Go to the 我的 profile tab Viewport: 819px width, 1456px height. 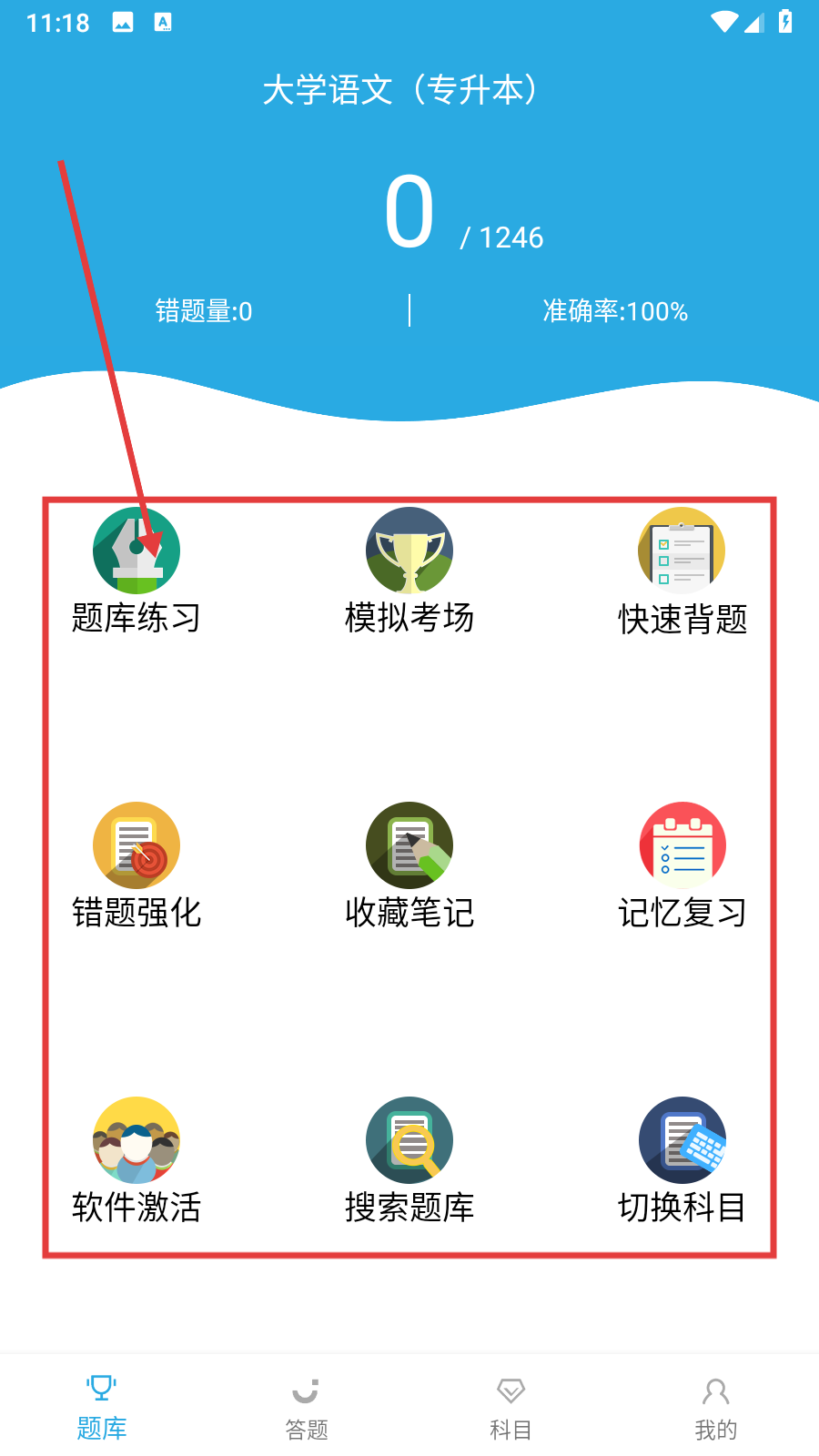tap(716, 1409)
